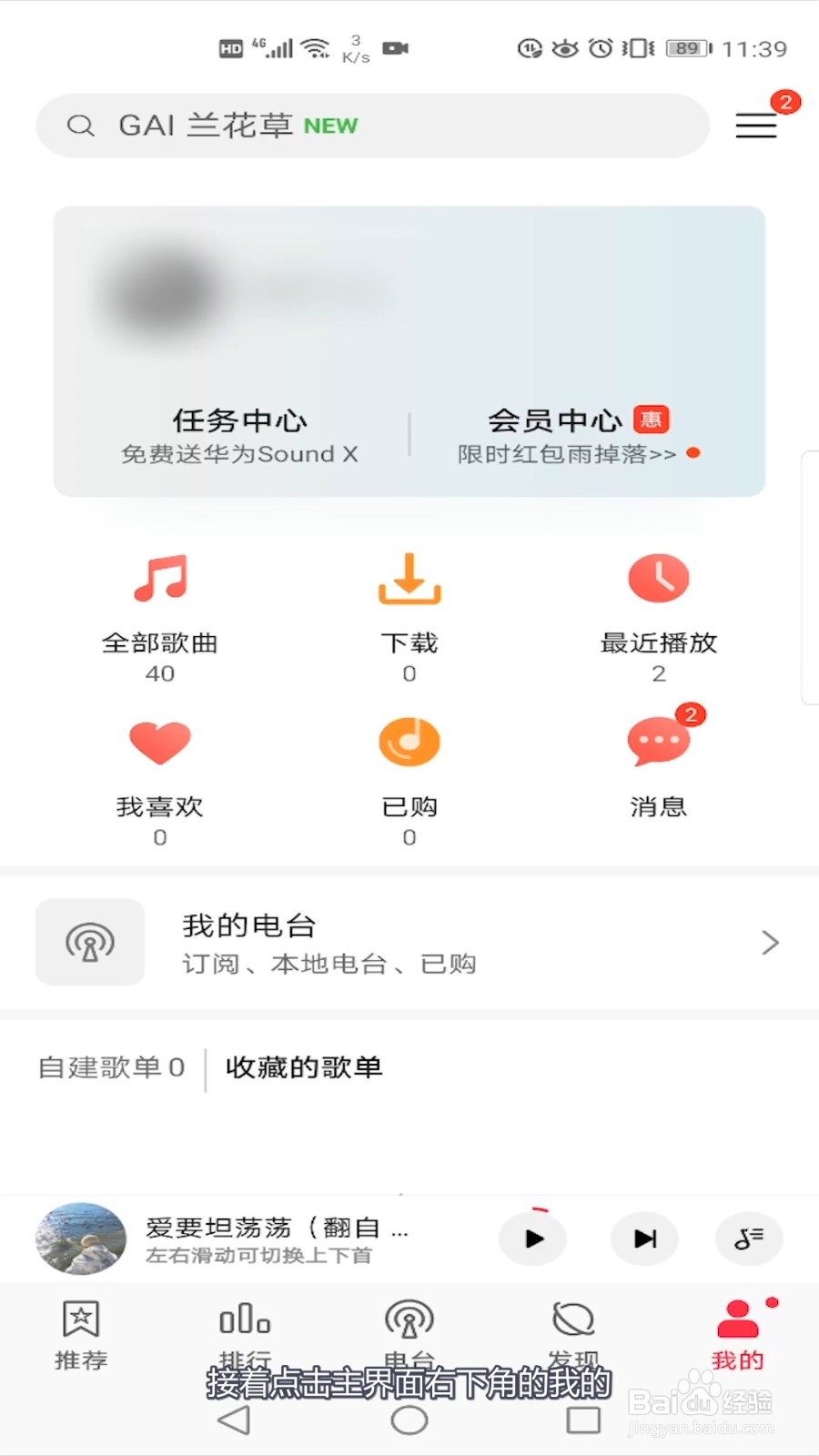Play the current song 爱要坦荡荡
Viewport: 819px width, 1456px height.
tap(533, 1239)
